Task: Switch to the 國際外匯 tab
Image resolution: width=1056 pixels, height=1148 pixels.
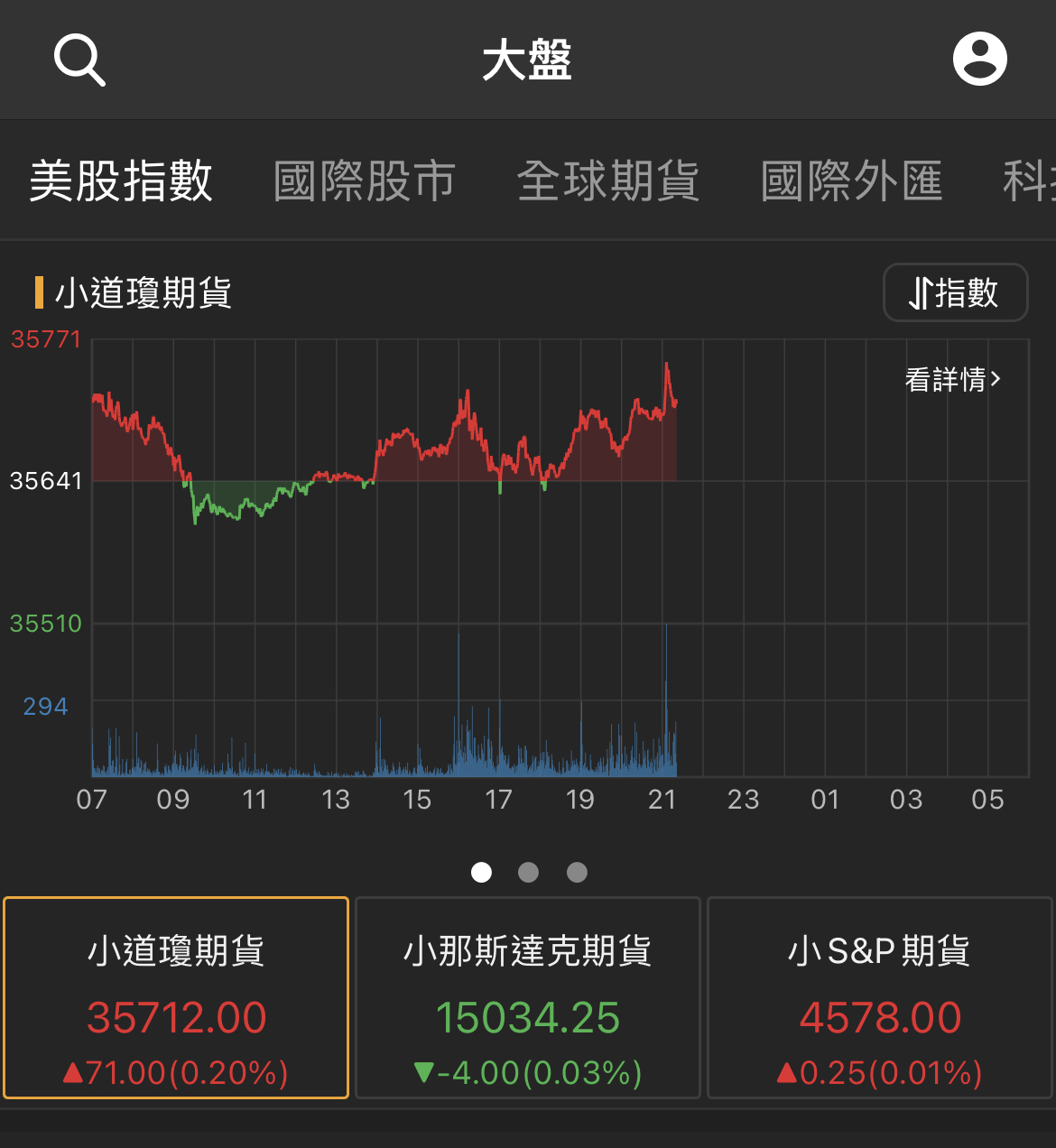Action: pyautogui.click(x=851, y=181)
